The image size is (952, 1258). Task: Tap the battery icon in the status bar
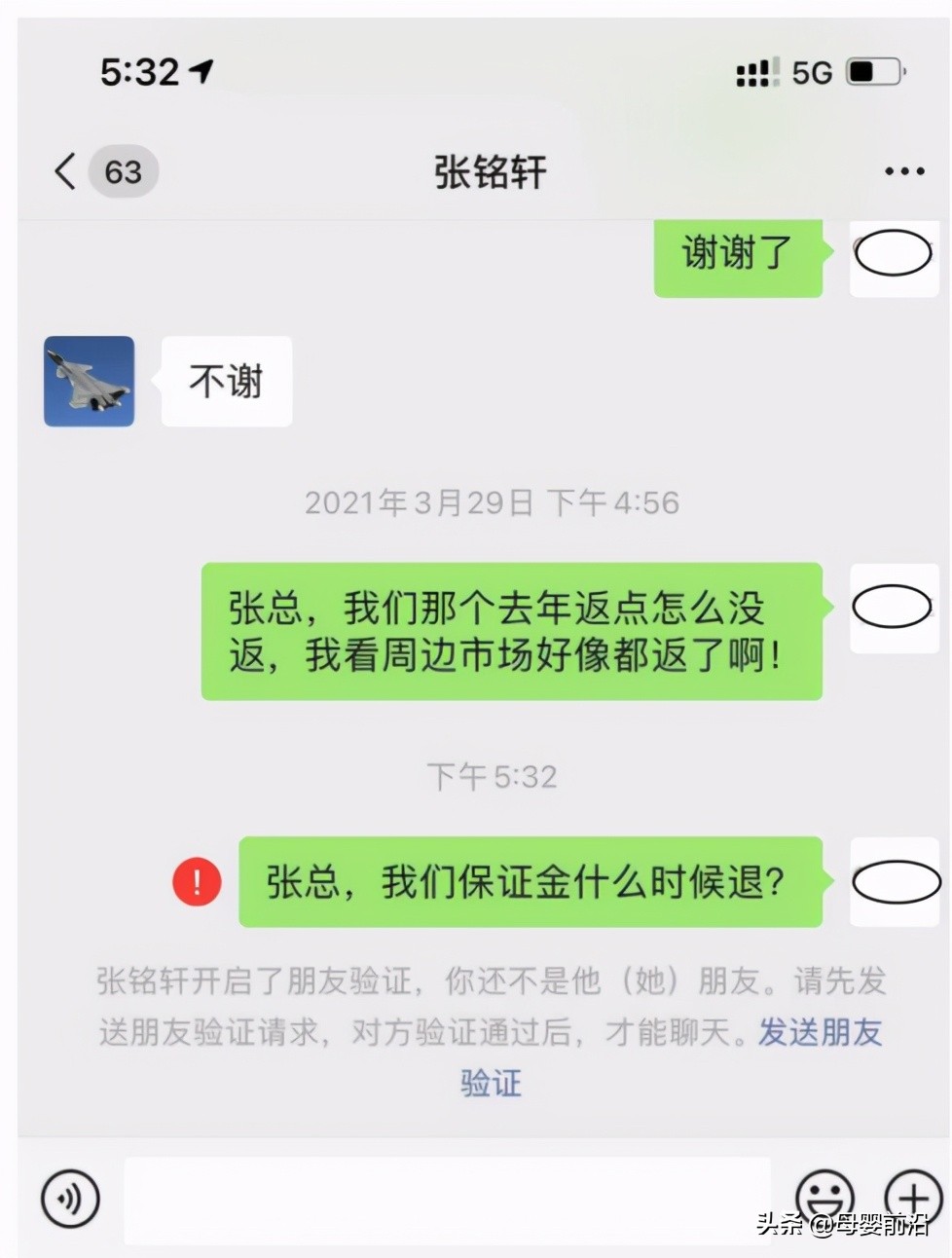(x=869, y=71)
